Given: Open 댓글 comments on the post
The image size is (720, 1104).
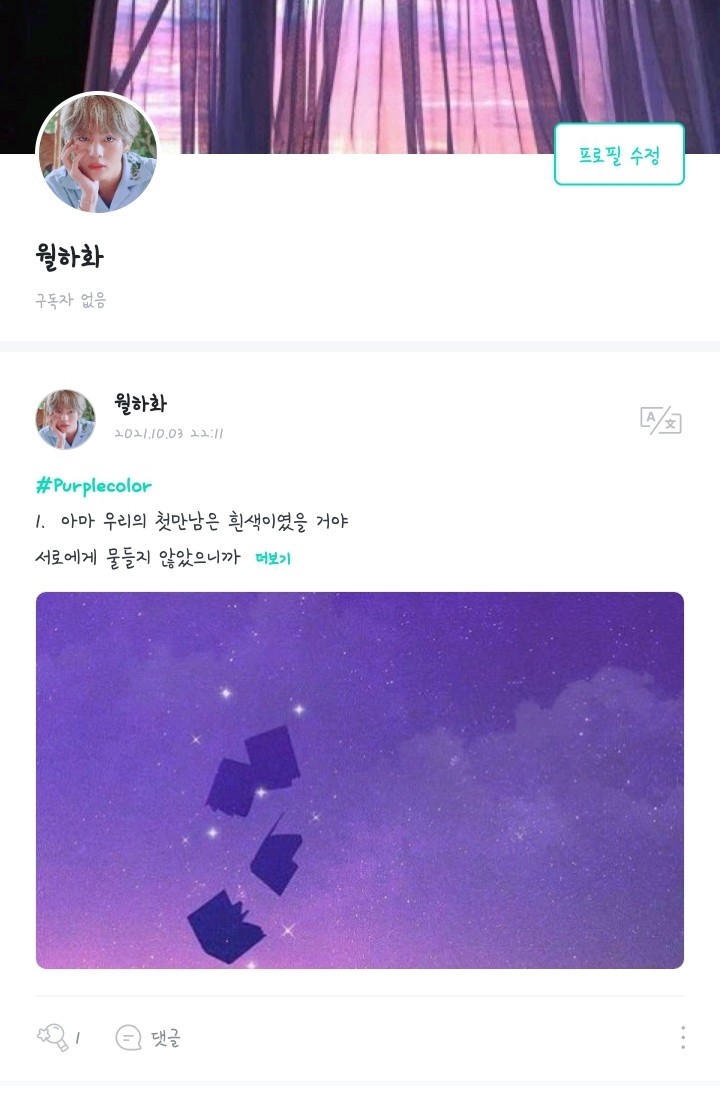Looking at the screenshot, I should (x=149, y=1038).
